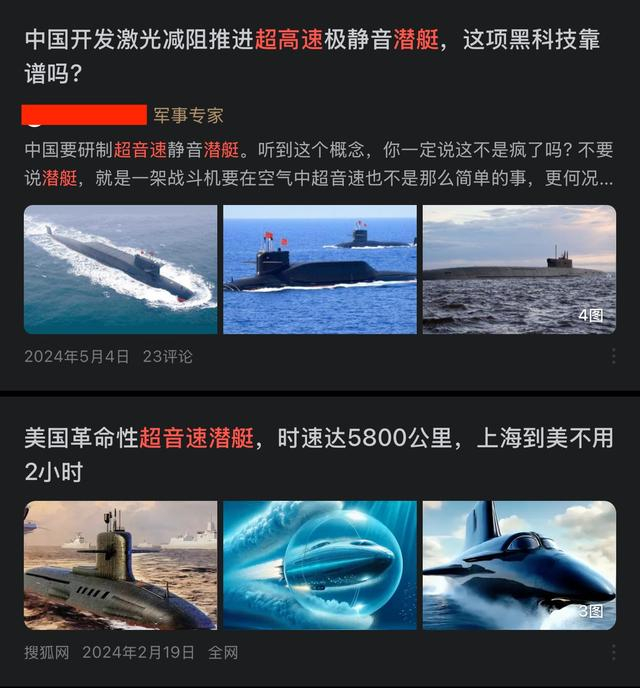Open the thumbnail labeled 3图
The image size is (640, 688).
click(x=519, y=565)
